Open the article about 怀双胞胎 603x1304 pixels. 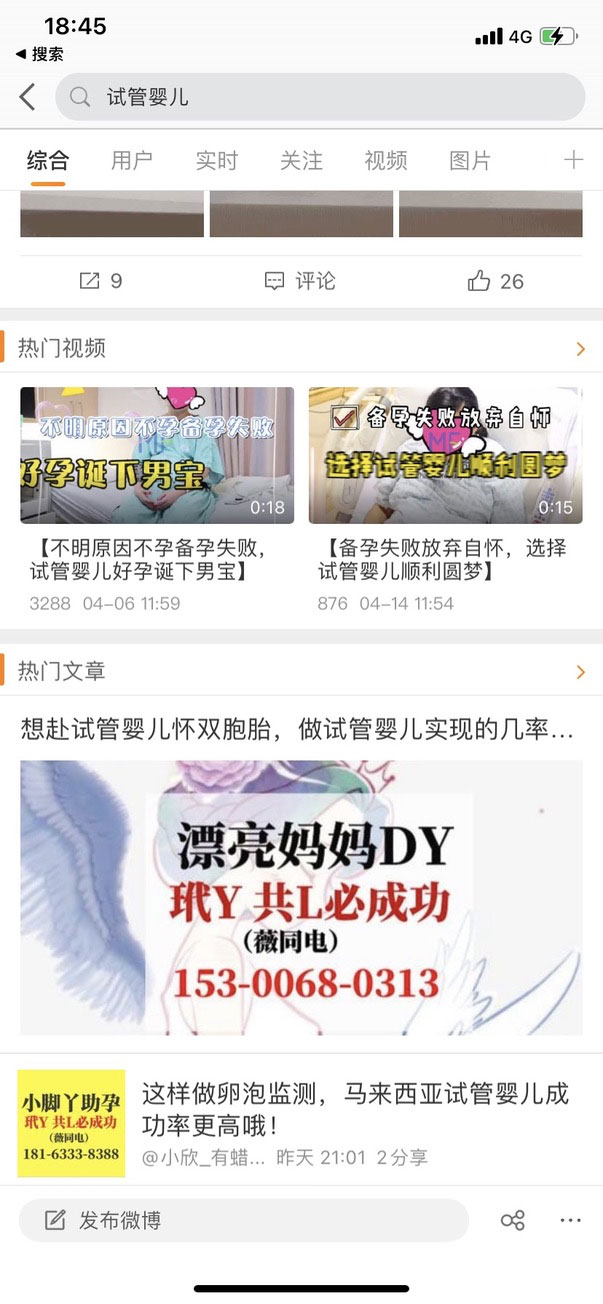[300, 730]
